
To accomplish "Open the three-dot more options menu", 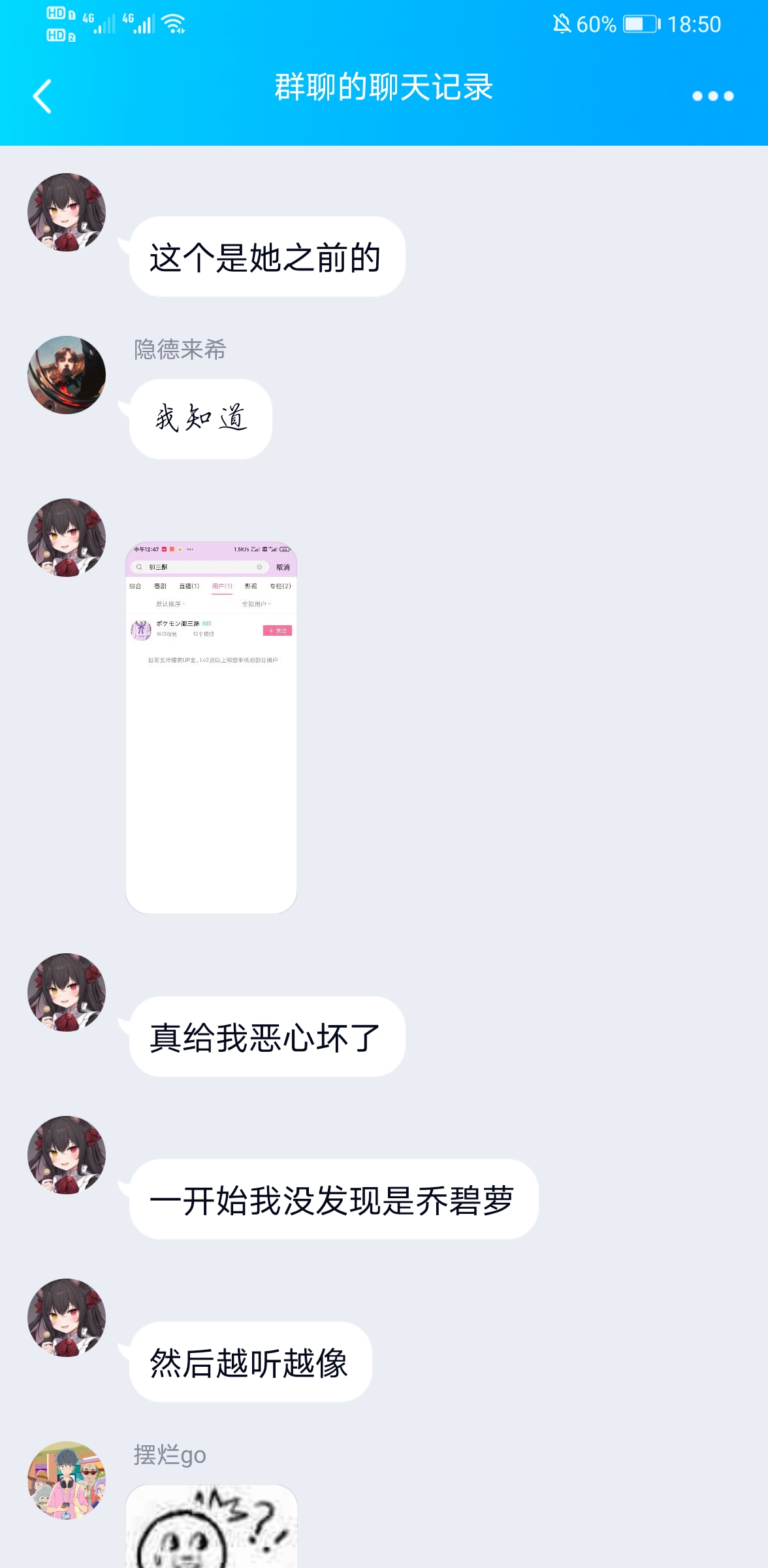I will pos(712,96).
